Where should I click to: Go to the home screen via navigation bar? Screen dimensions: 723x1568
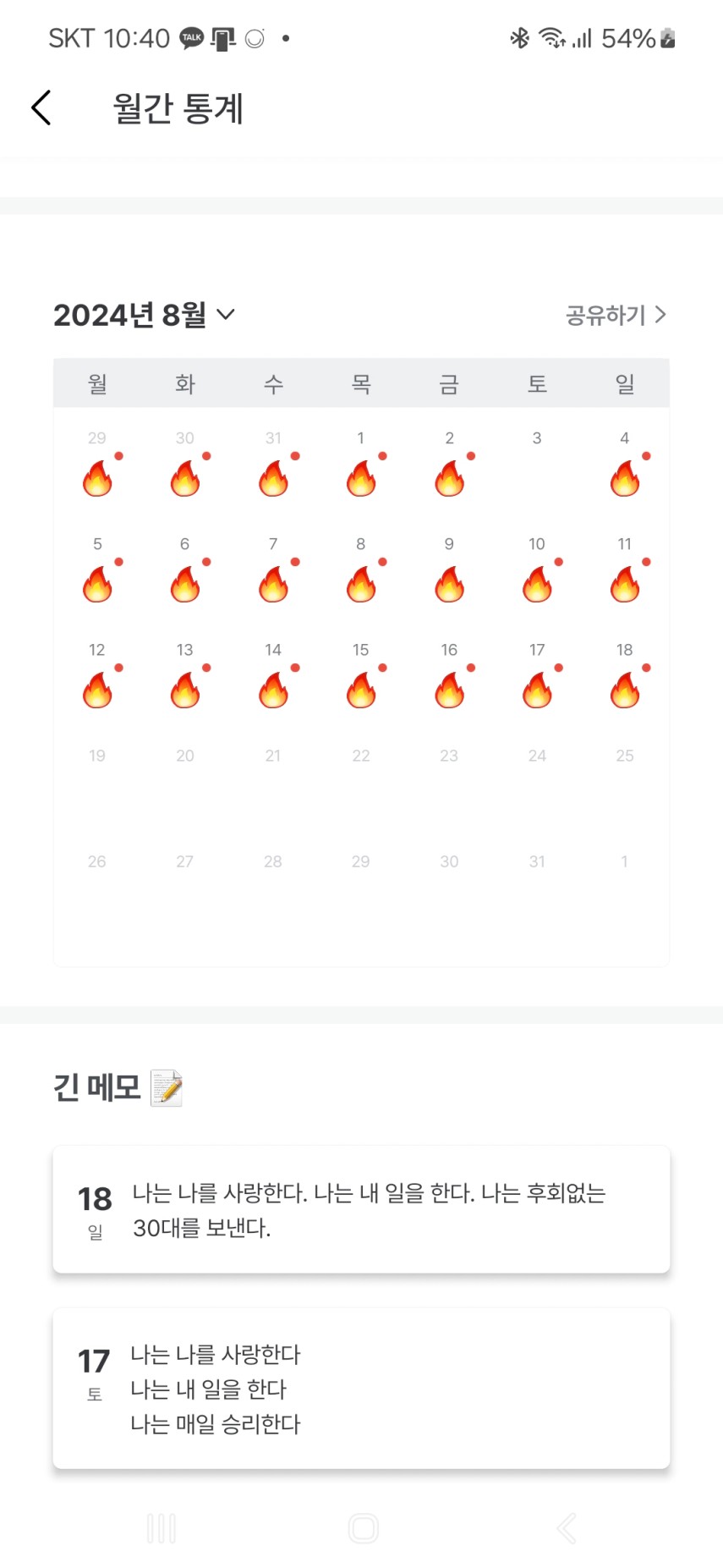(363, 1528)
